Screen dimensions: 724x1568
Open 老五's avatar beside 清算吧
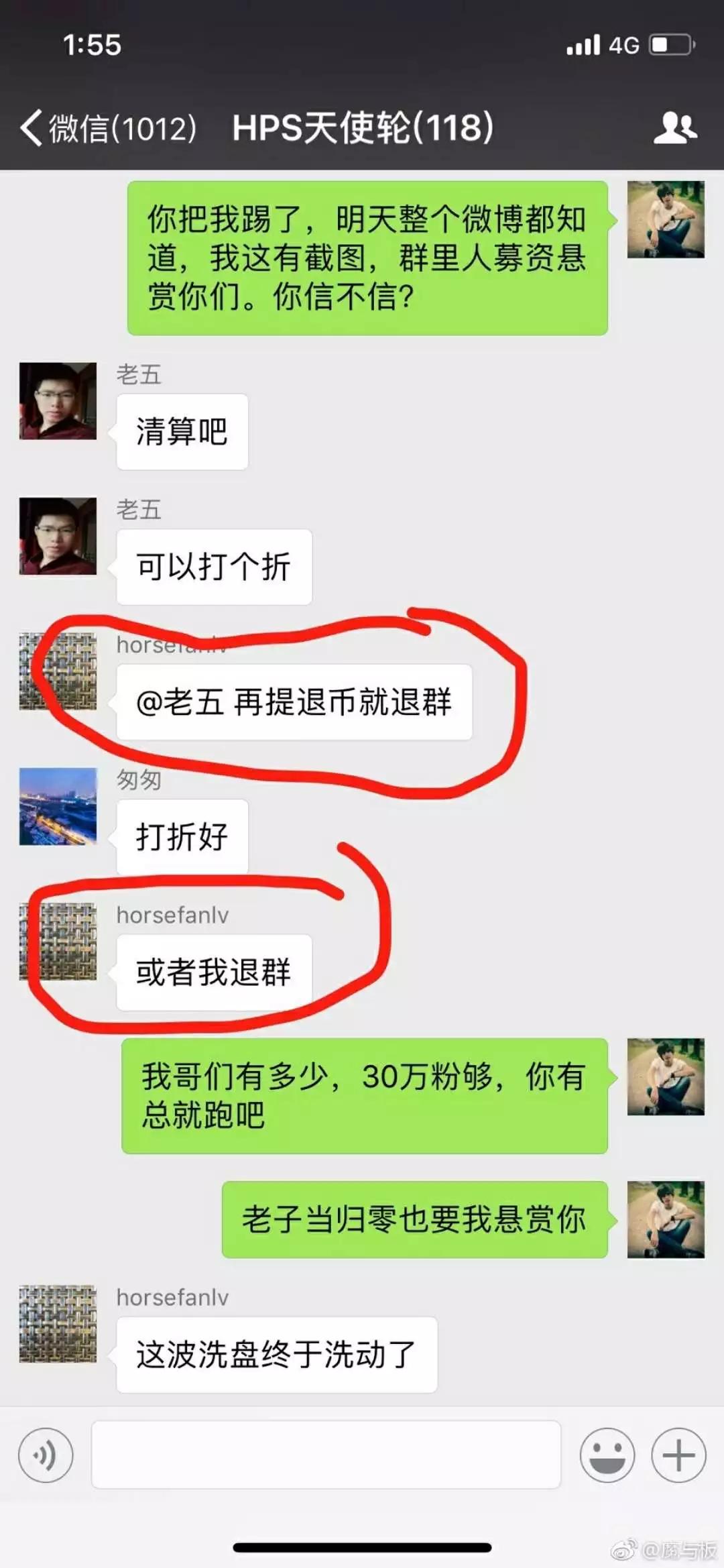click(x=58, y=401)
